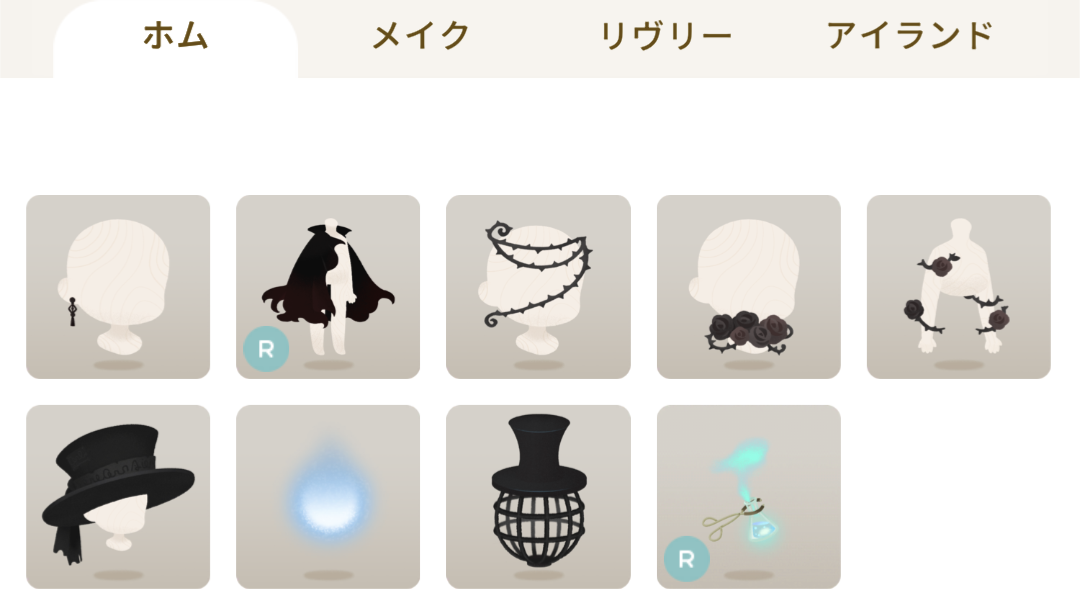
Task: Select the glowing blue flame item
Action: (x=328, y=497)
